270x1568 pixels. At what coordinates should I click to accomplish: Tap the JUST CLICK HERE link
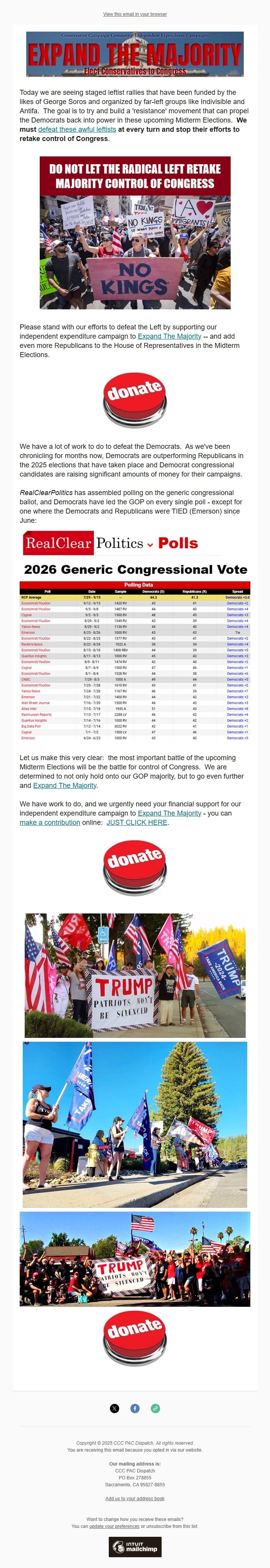(x=137, y=823)
